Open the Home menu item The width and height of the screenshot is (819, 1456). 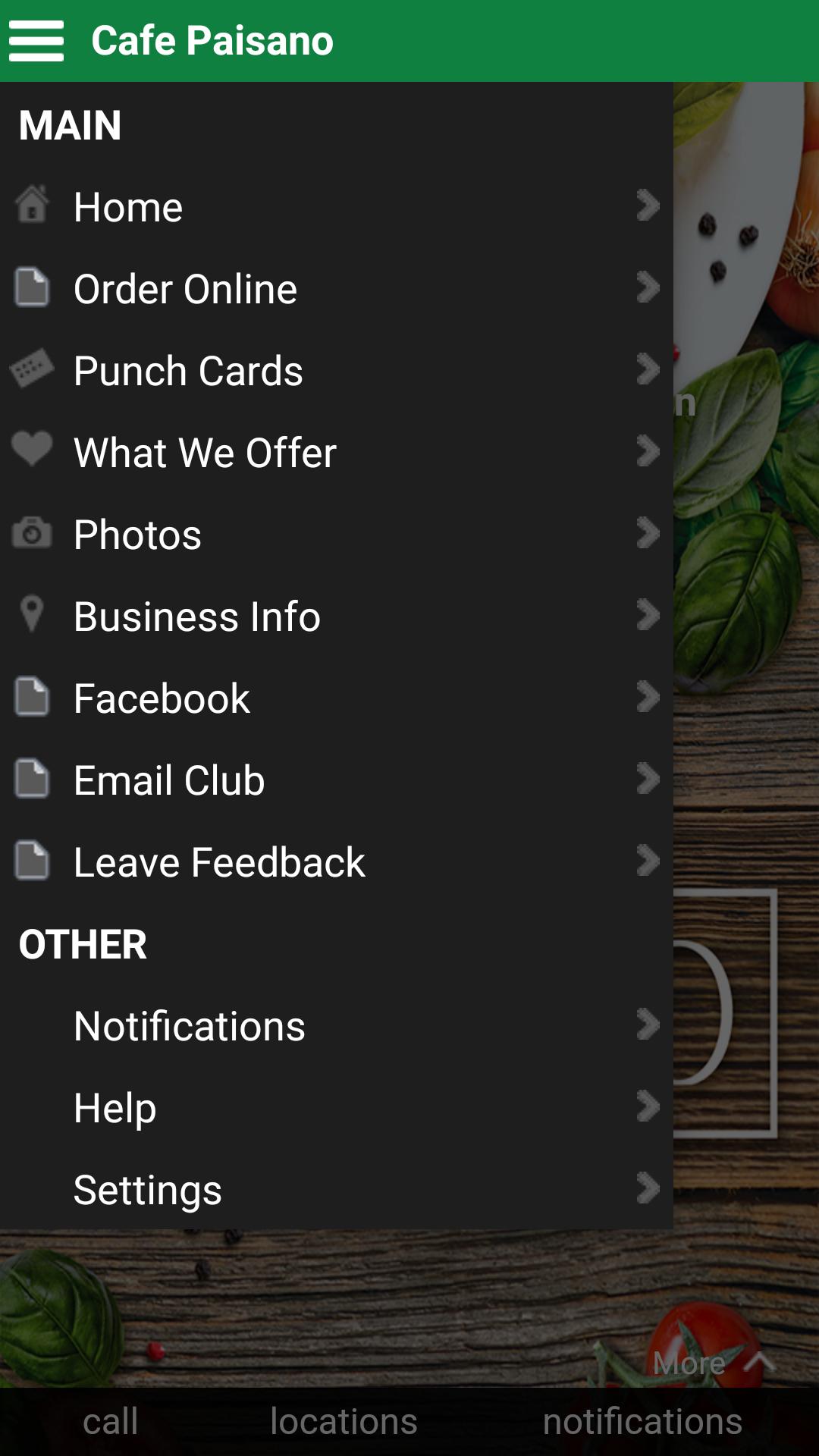pyautogui.click(x=336, y=206)
